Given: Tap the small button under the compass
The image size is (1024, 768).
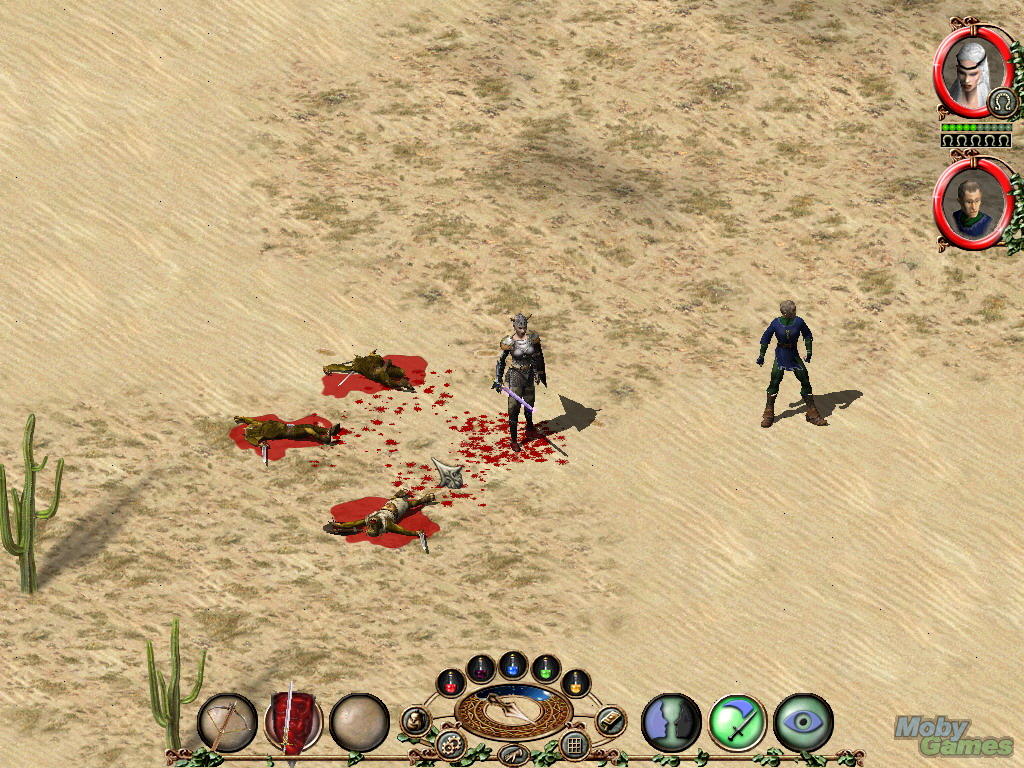Looking at the screenshot, I should pos(513,754).
